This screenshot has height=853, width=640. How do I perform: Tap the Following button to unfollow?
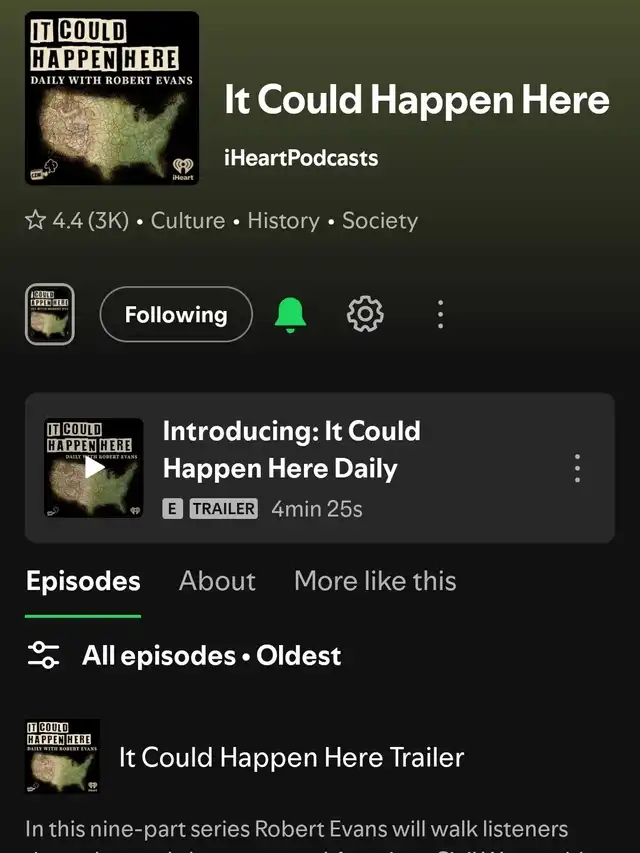tap(176, 314)
